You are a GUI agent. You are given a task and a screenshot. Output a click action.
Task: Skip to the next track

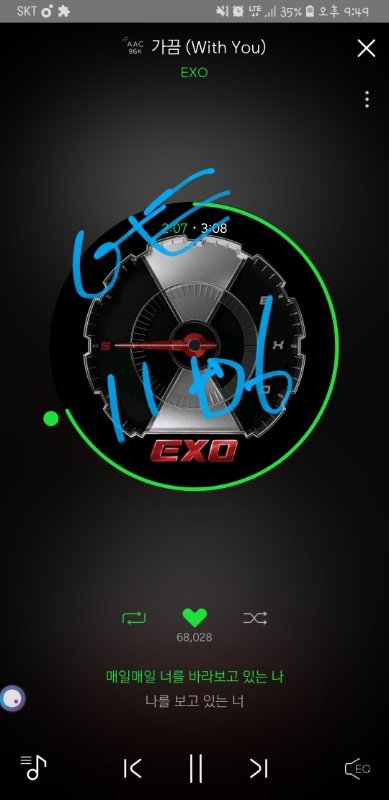click(258, 768)
